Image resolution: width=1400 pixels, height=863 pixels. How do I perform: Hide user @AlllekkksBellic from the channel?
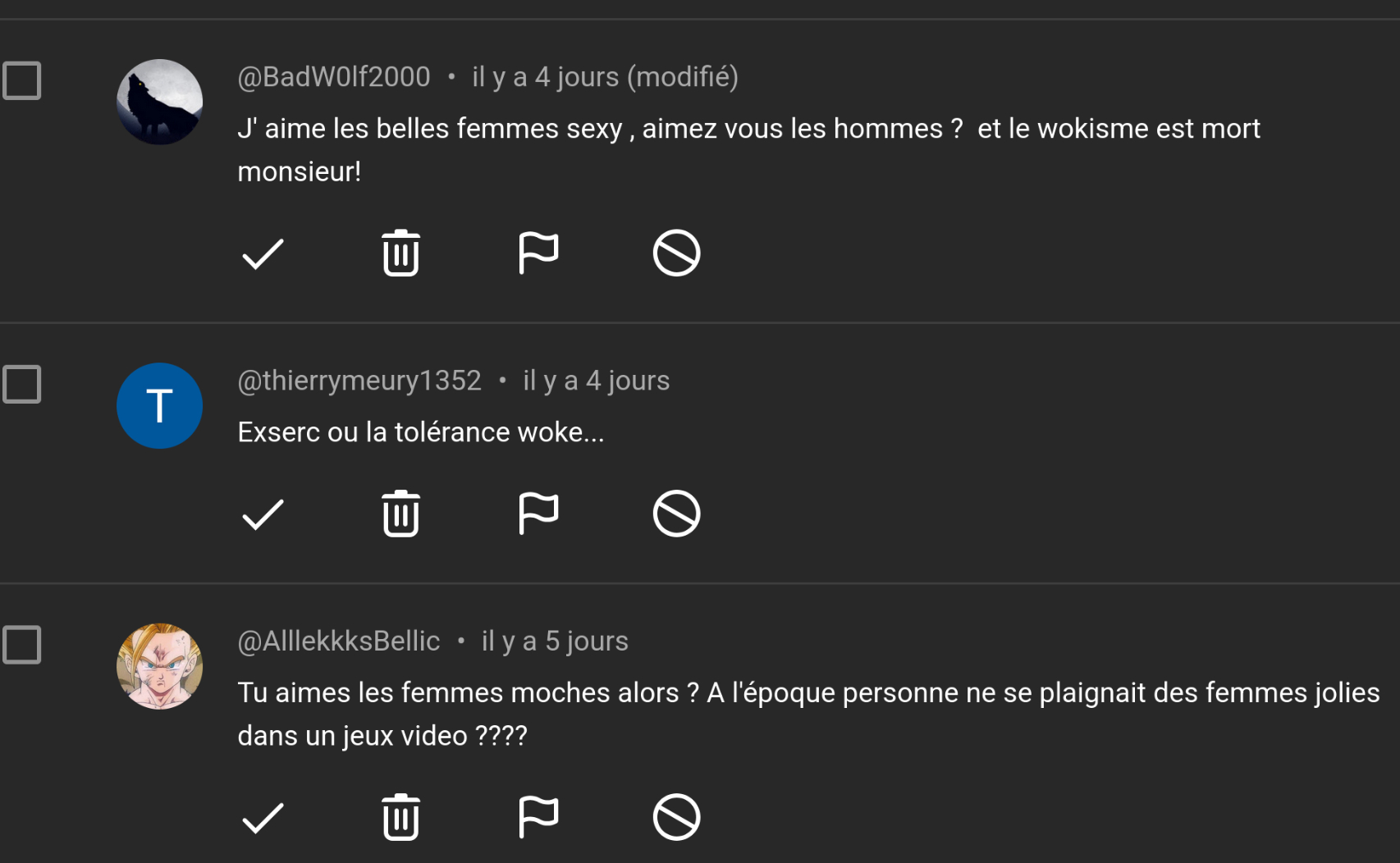click(676, 817)
